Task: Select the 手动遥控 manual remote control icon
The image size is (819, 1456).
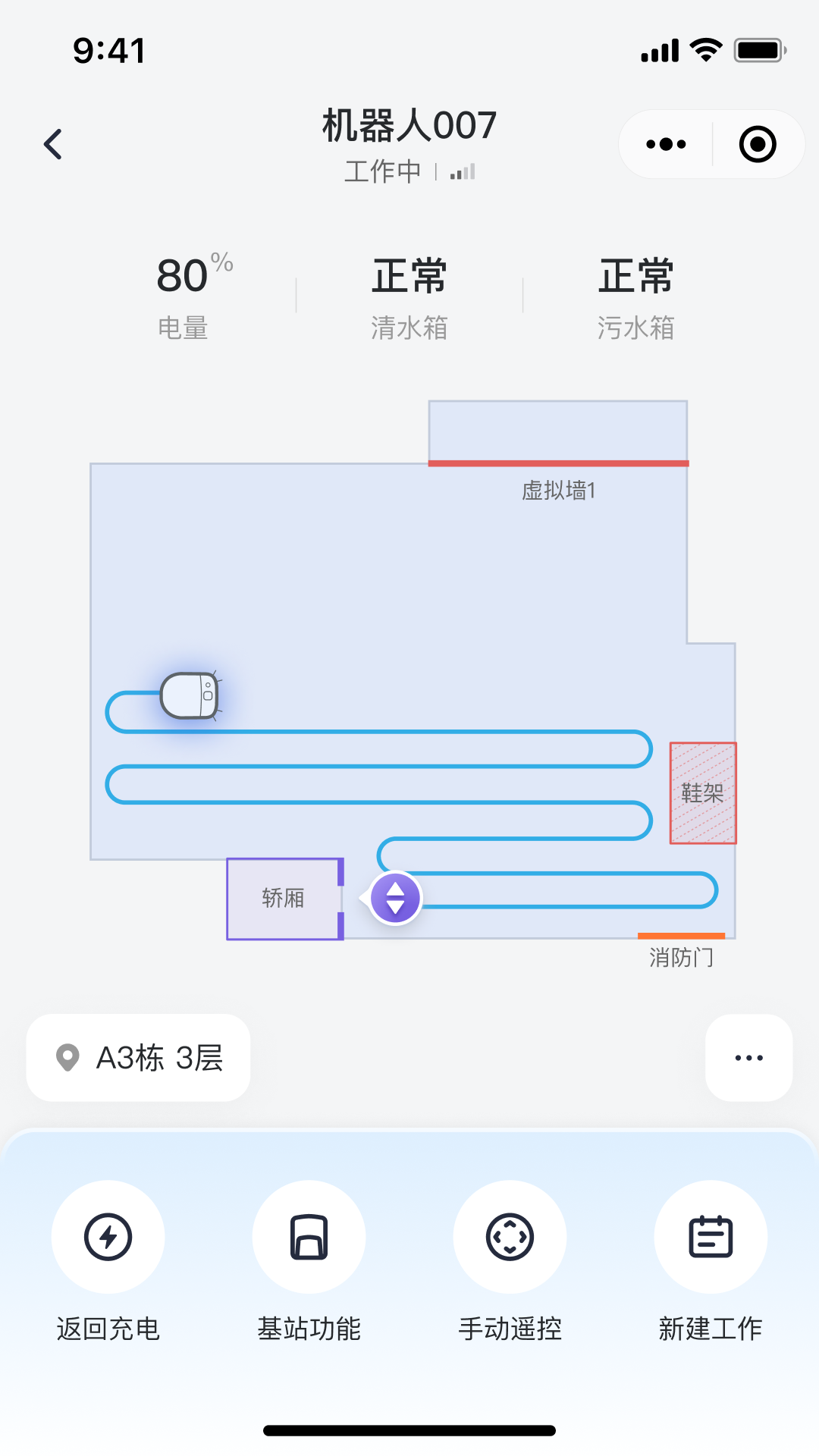Action: pos(510,1236)
